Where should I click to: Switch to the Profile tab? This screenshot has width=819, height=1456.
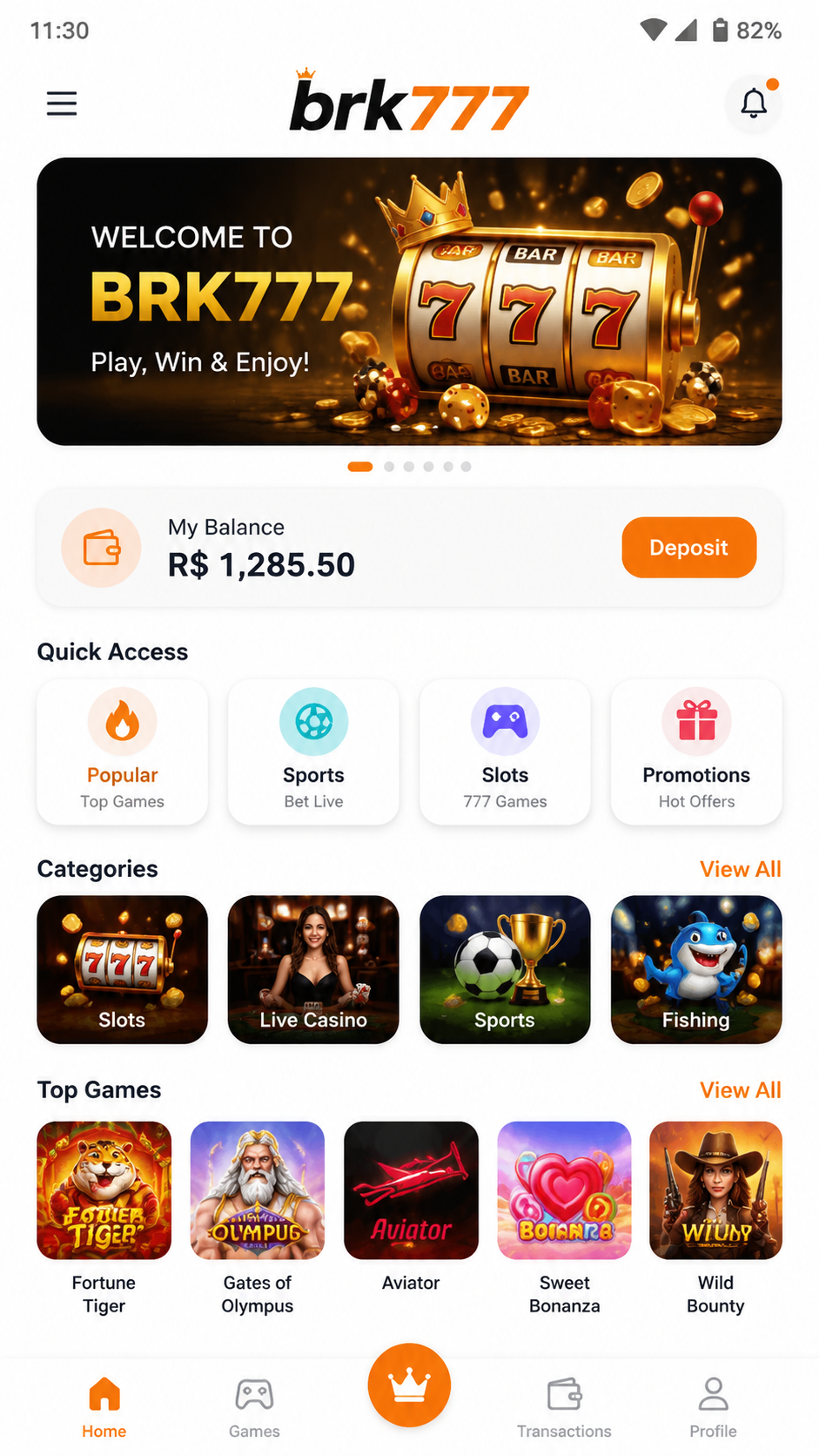pos(713,1407)
